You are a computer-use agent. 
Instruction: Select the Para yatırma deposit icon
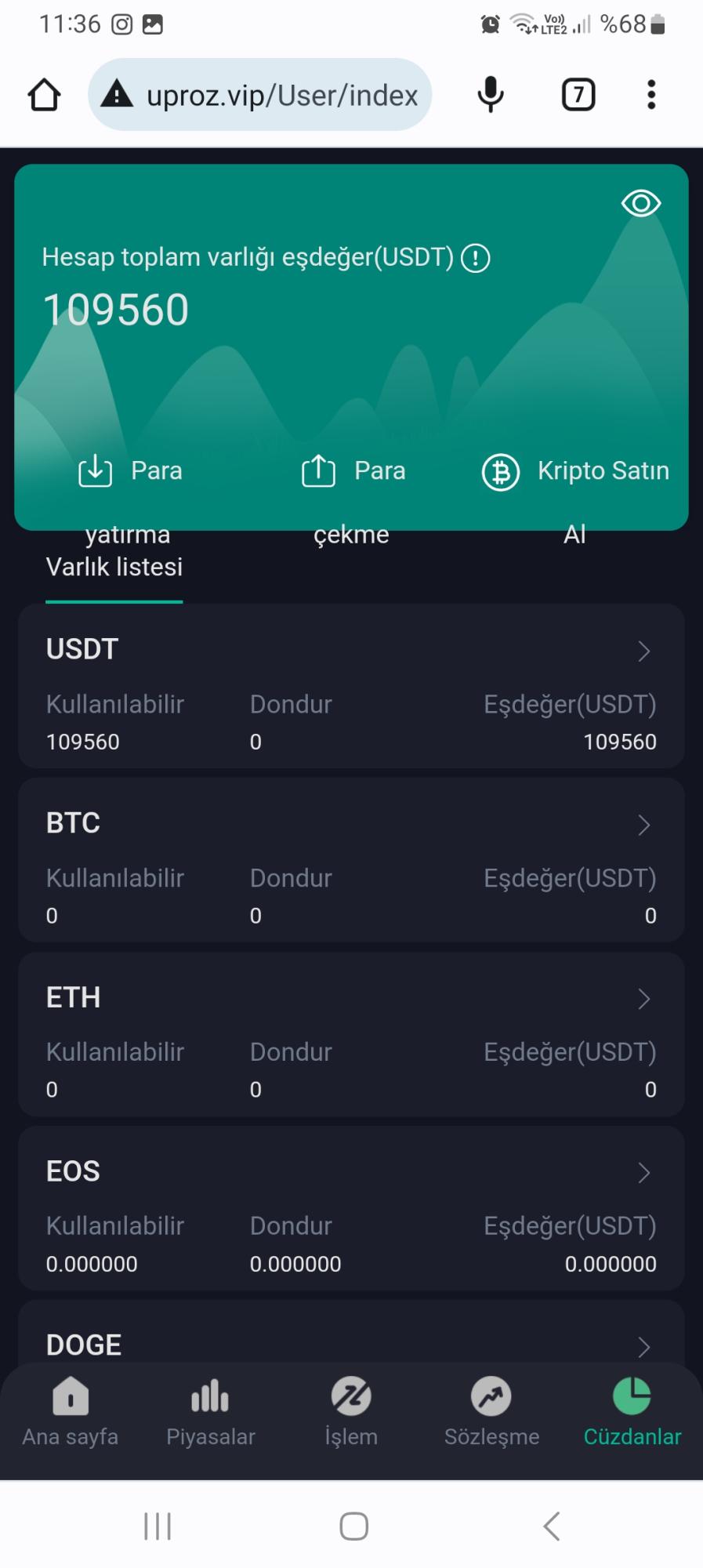(x=94, y=470)
